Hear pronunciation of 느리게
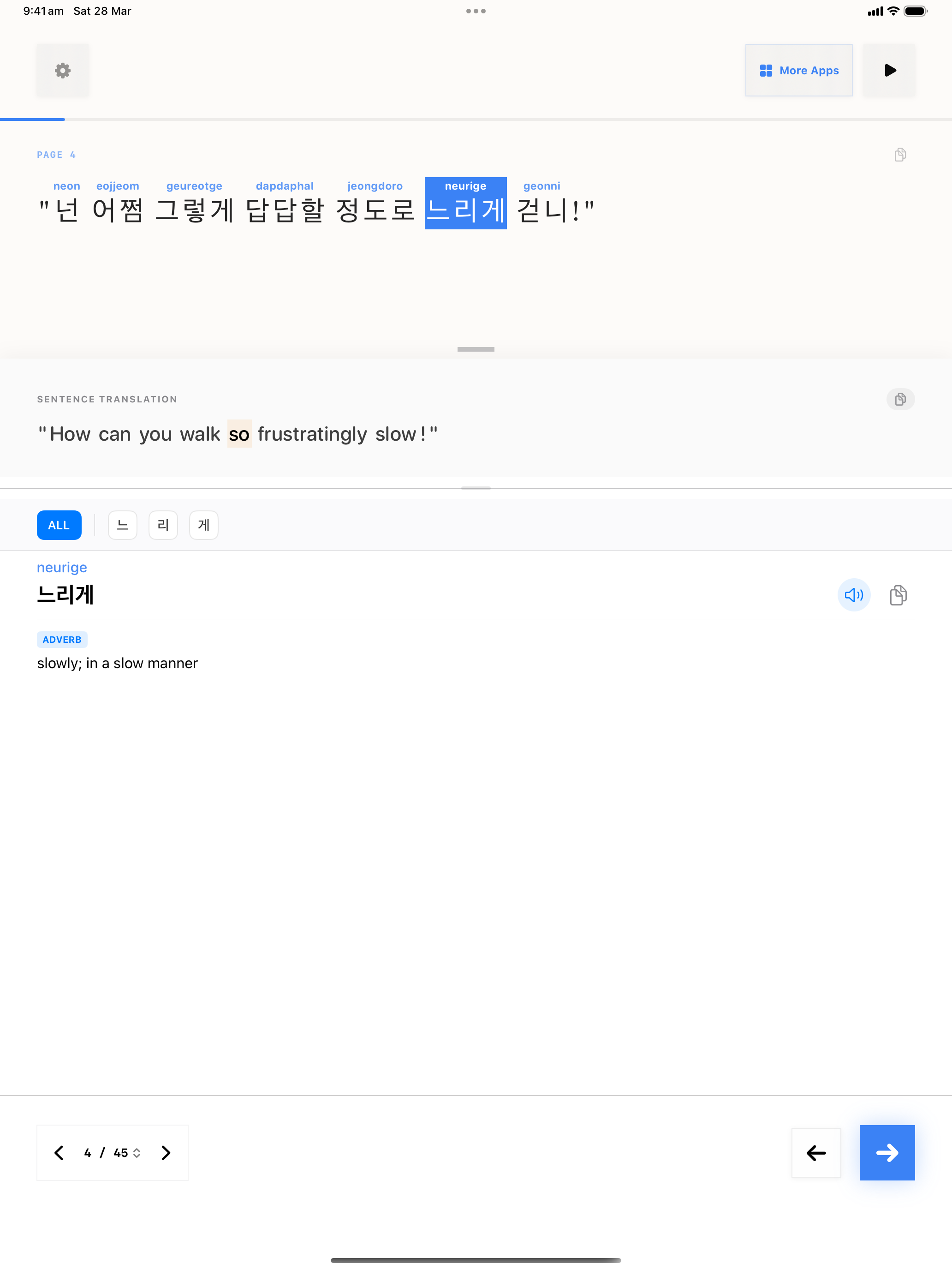 coord(853,595)
